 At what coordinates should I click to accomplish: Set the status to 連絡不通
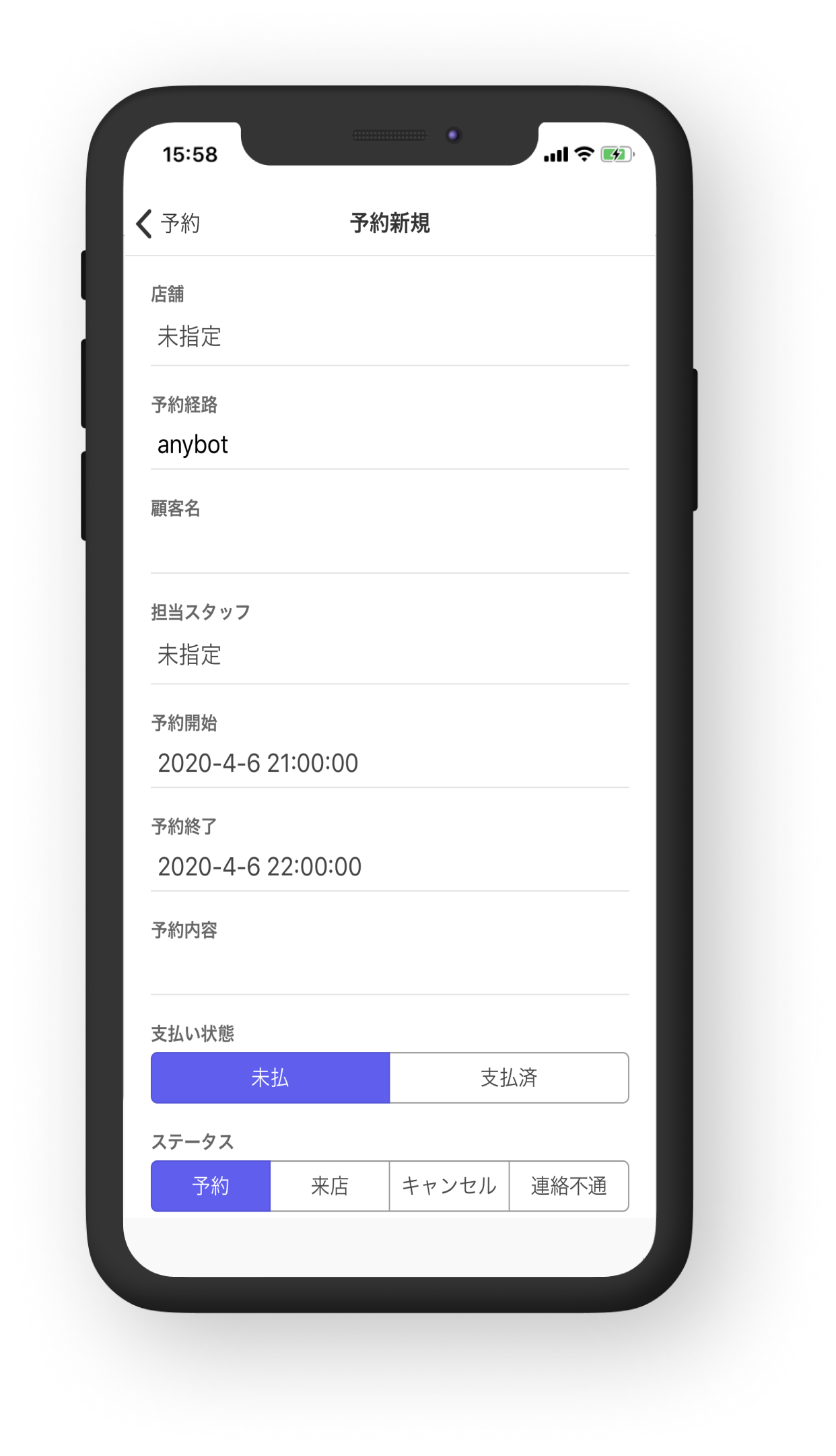[569, 1186]
